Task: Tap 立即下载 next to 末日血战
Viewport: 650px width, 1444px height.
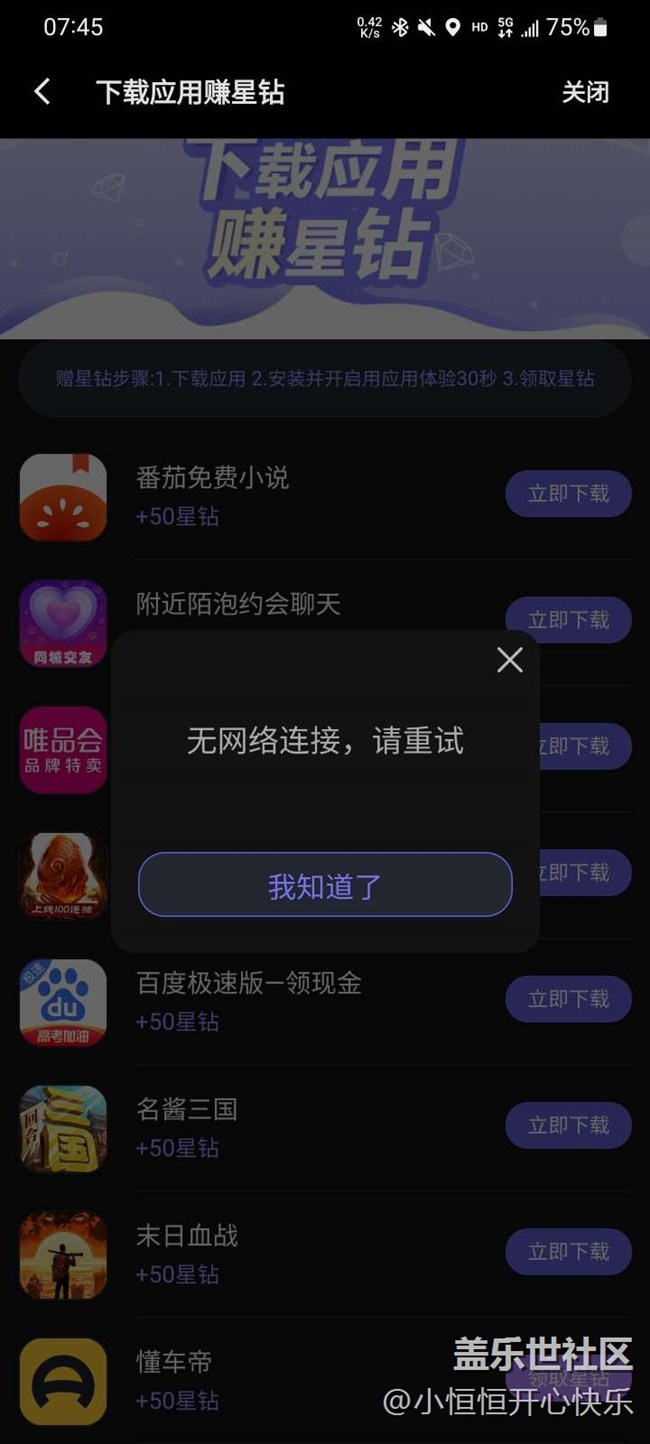Action: coord(568,1251)
